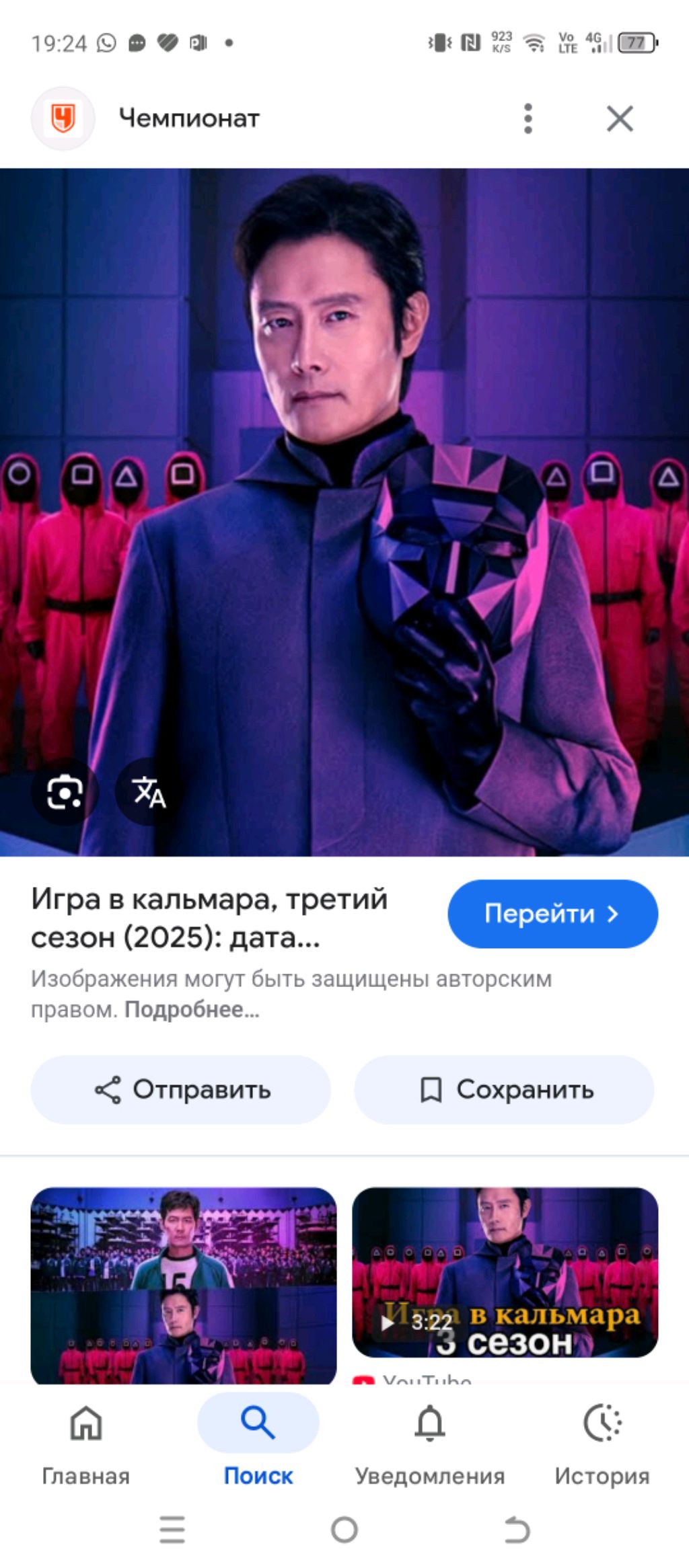Save the image with Сохранить
Viewport: 689px width, 1568px height.
[x=505, y=1090]
